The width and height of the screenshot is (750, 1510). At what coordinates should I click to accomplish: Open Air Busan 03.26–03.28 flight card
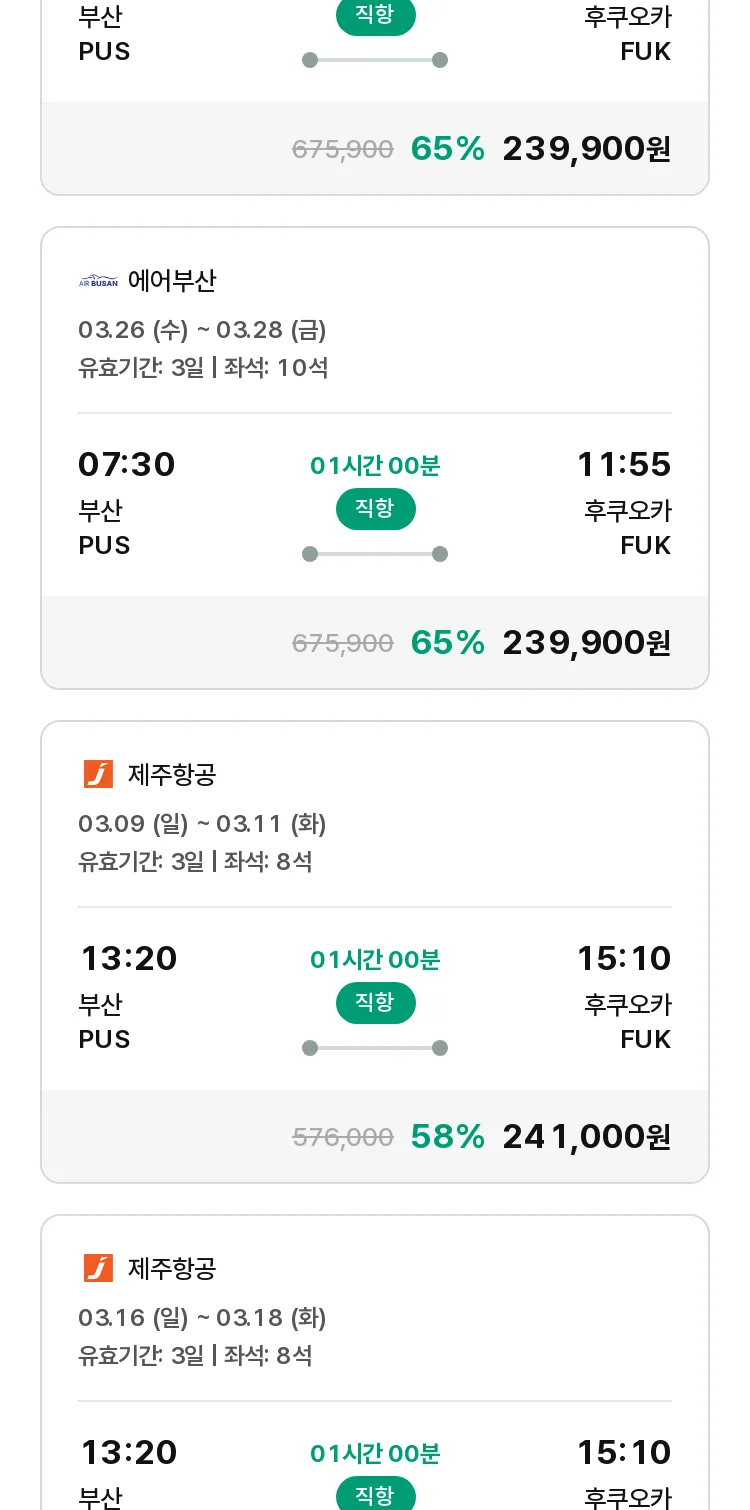[x=375, y=458]
